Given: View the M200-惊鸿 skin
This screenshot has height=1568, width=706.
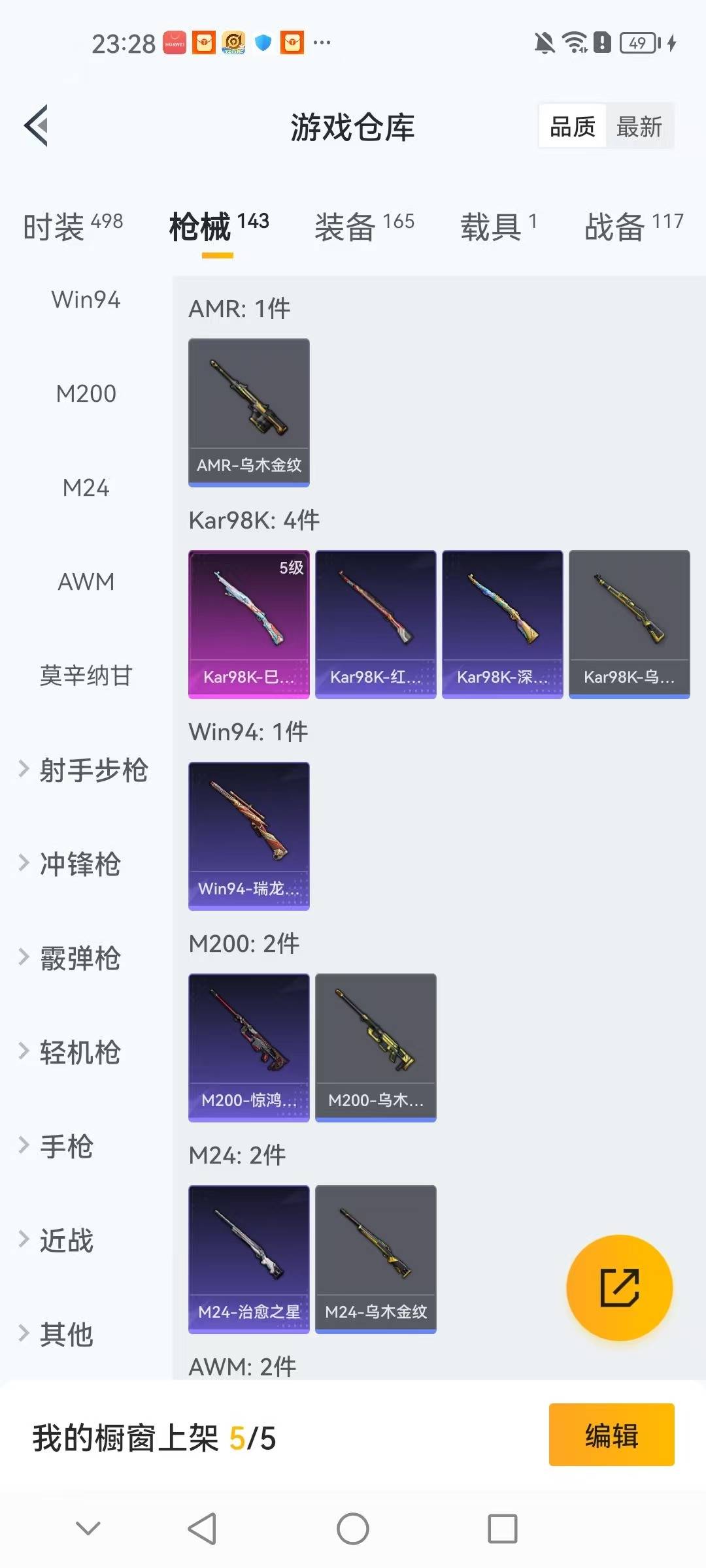Looking at the screenshot, I should tap(248, 1047).
